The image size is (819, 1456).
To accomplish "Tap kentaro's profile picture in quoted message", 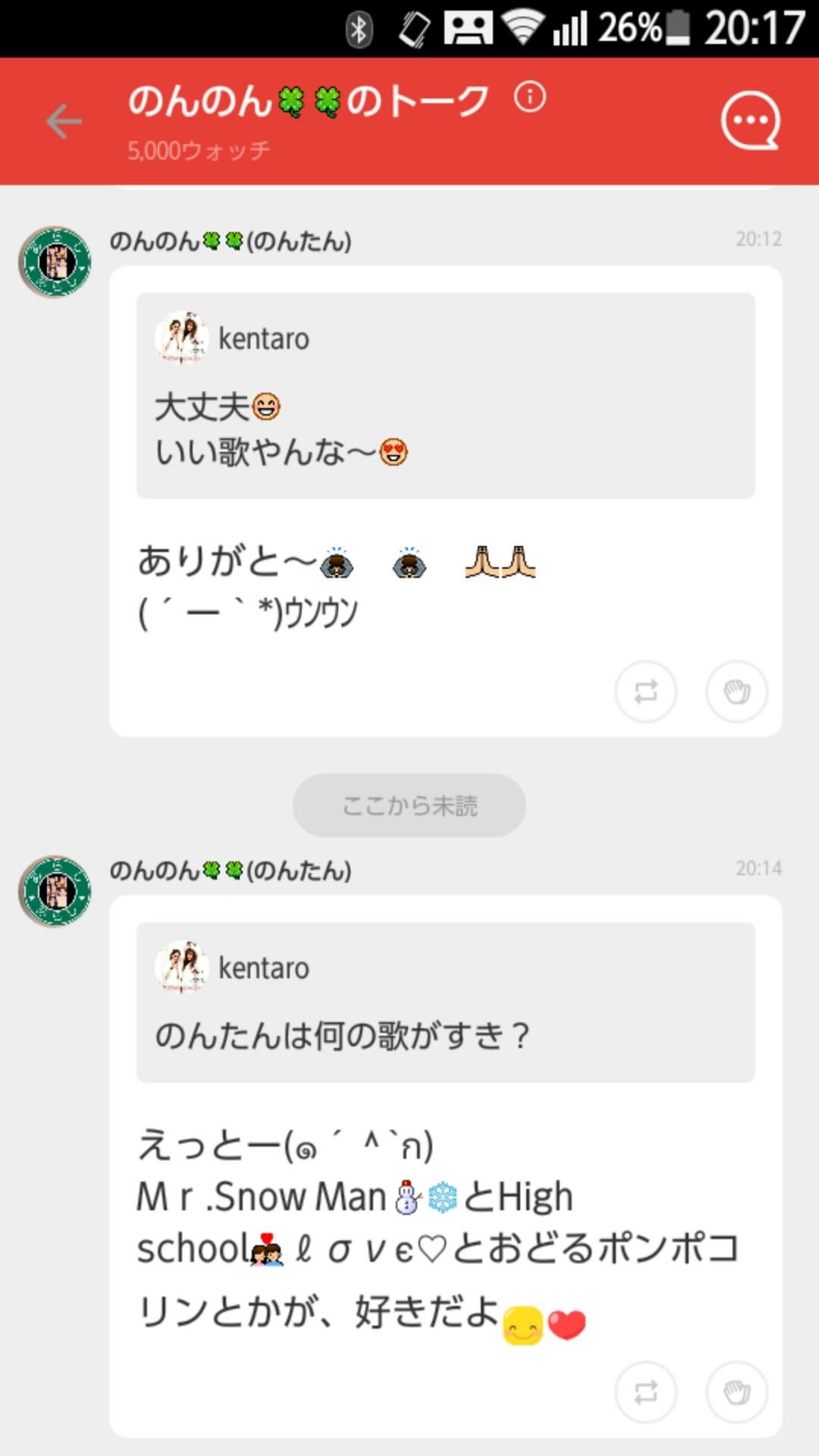I will (x=182, y=337).
